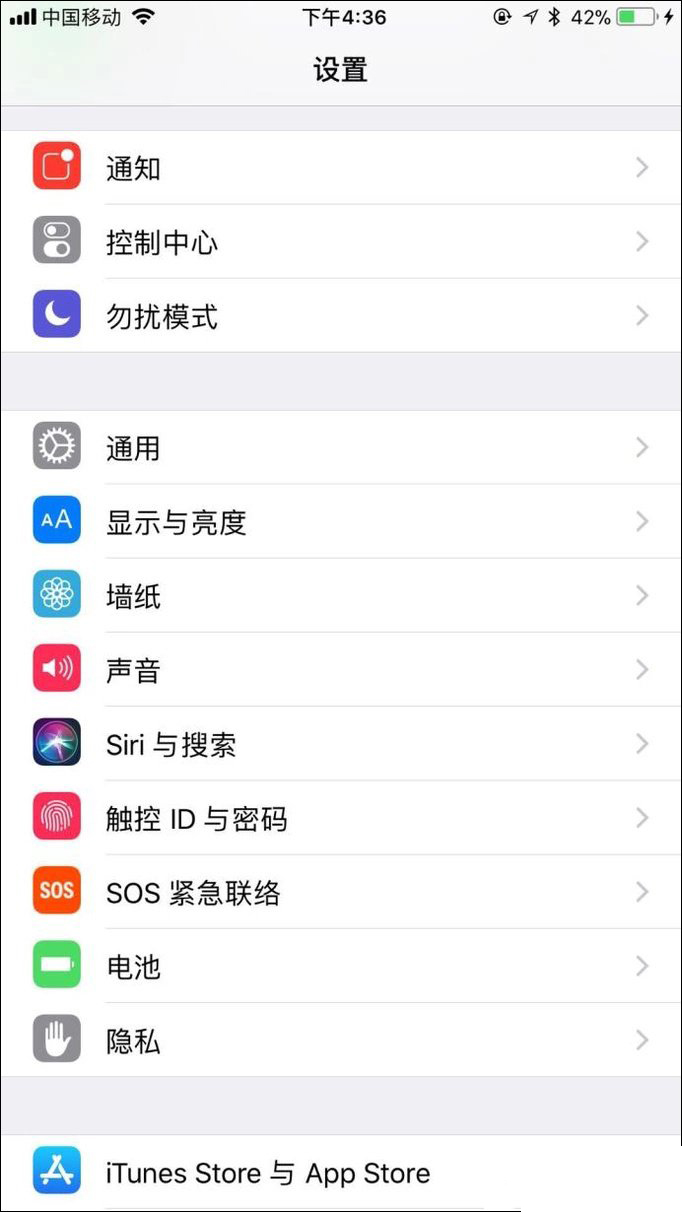Open the 通知 (Notifications) settings
The image size is (682, 1212).
coord(340,168)
